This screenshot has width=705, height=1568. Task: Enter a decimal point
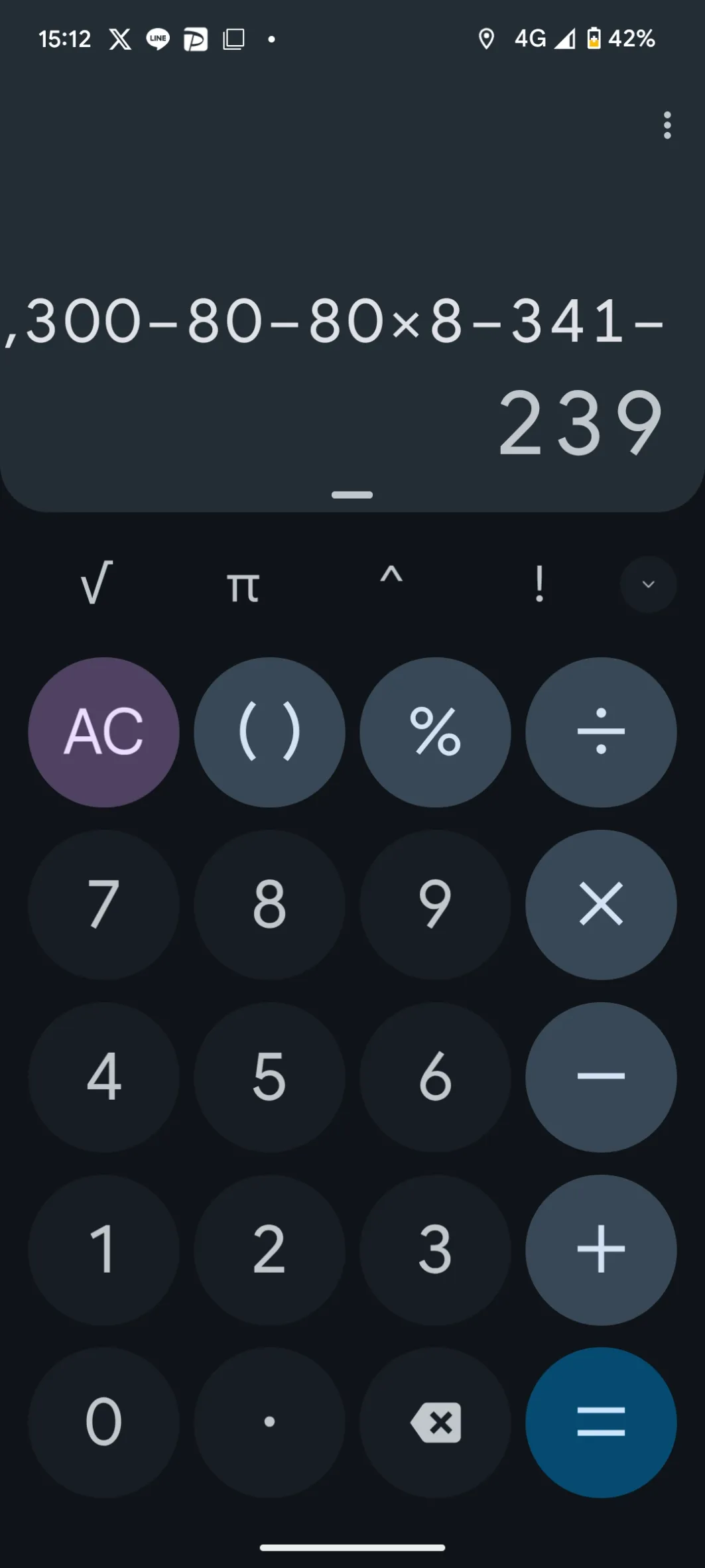269,1422
